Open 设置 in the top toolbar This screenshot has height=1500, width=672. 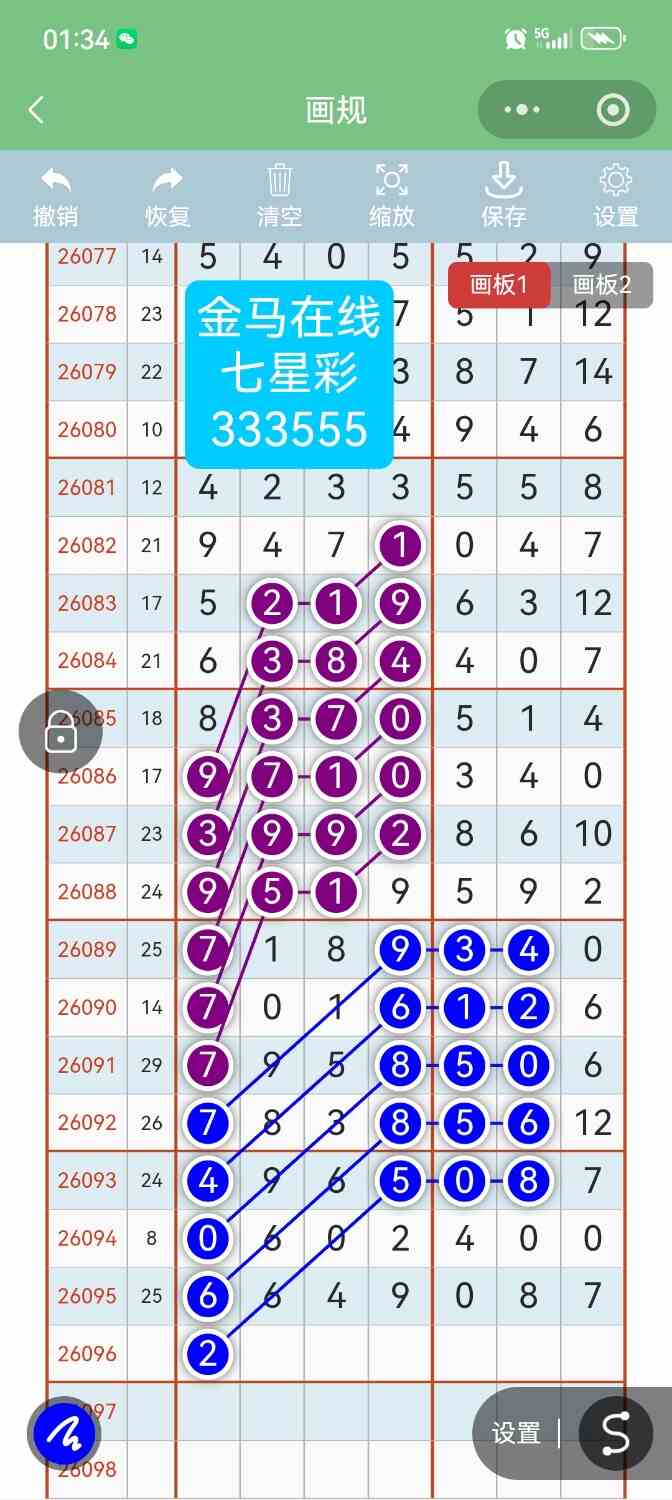[x=616, y=197]
